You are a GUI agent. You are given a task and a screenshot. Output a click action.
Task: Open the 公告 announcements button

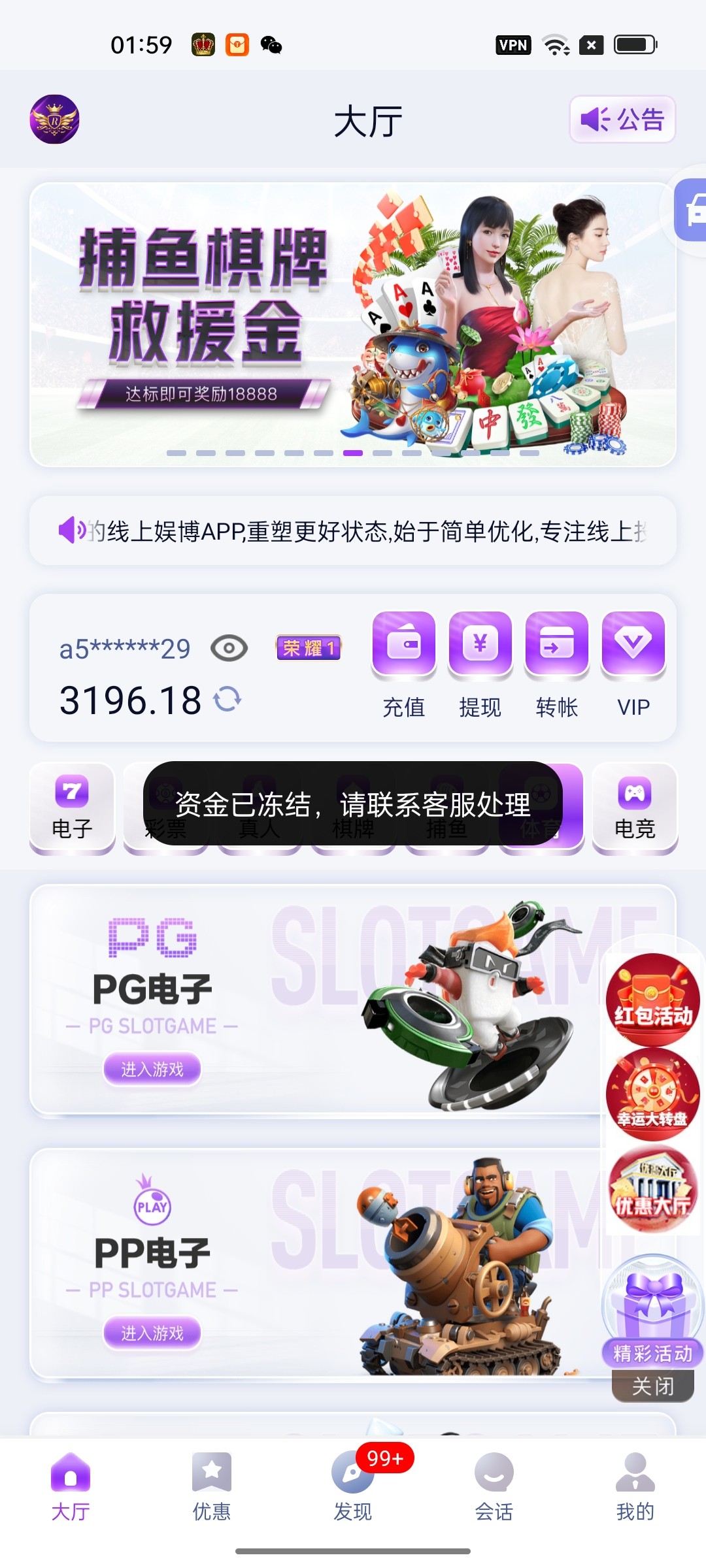[622, 120]
